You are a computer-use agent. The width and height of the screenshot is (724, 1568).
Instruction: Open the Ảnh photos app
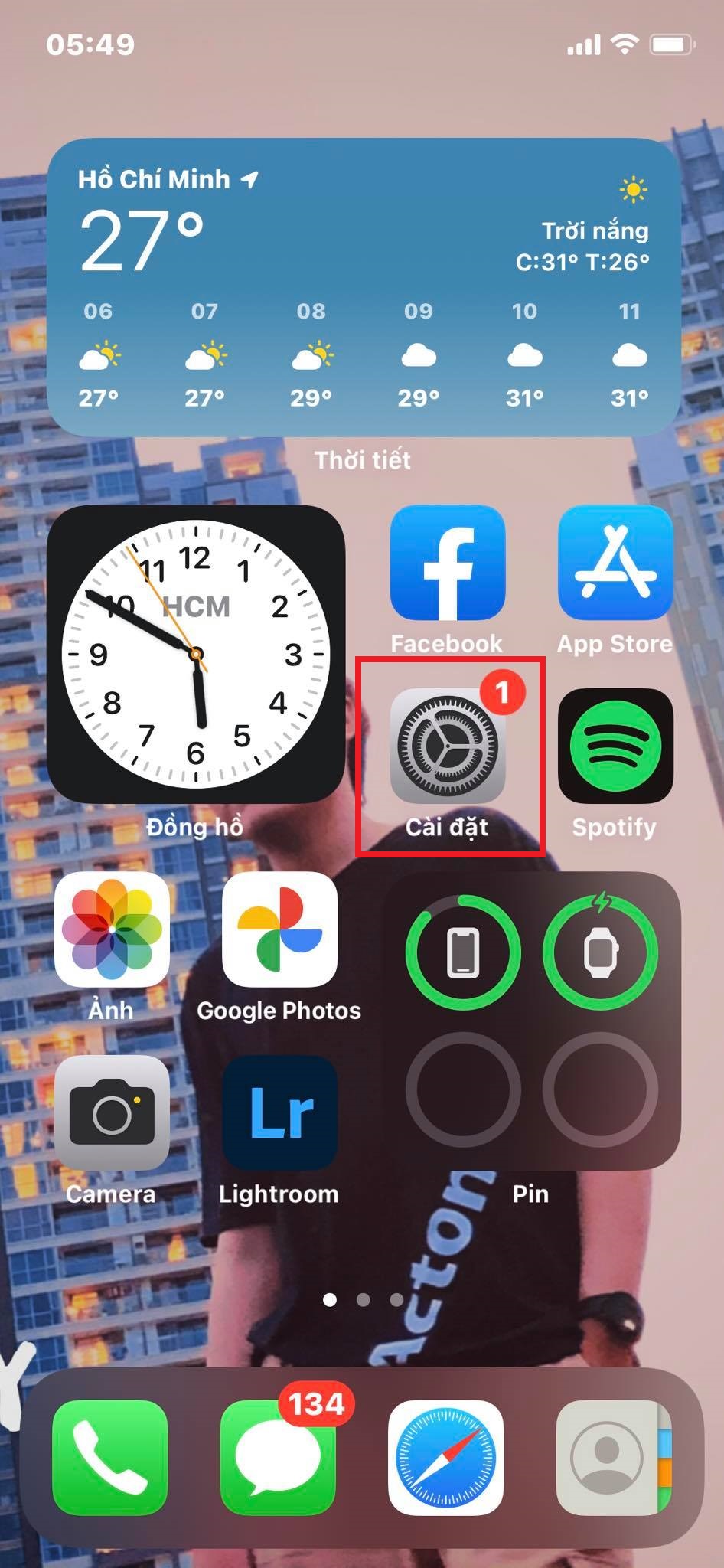112,929
